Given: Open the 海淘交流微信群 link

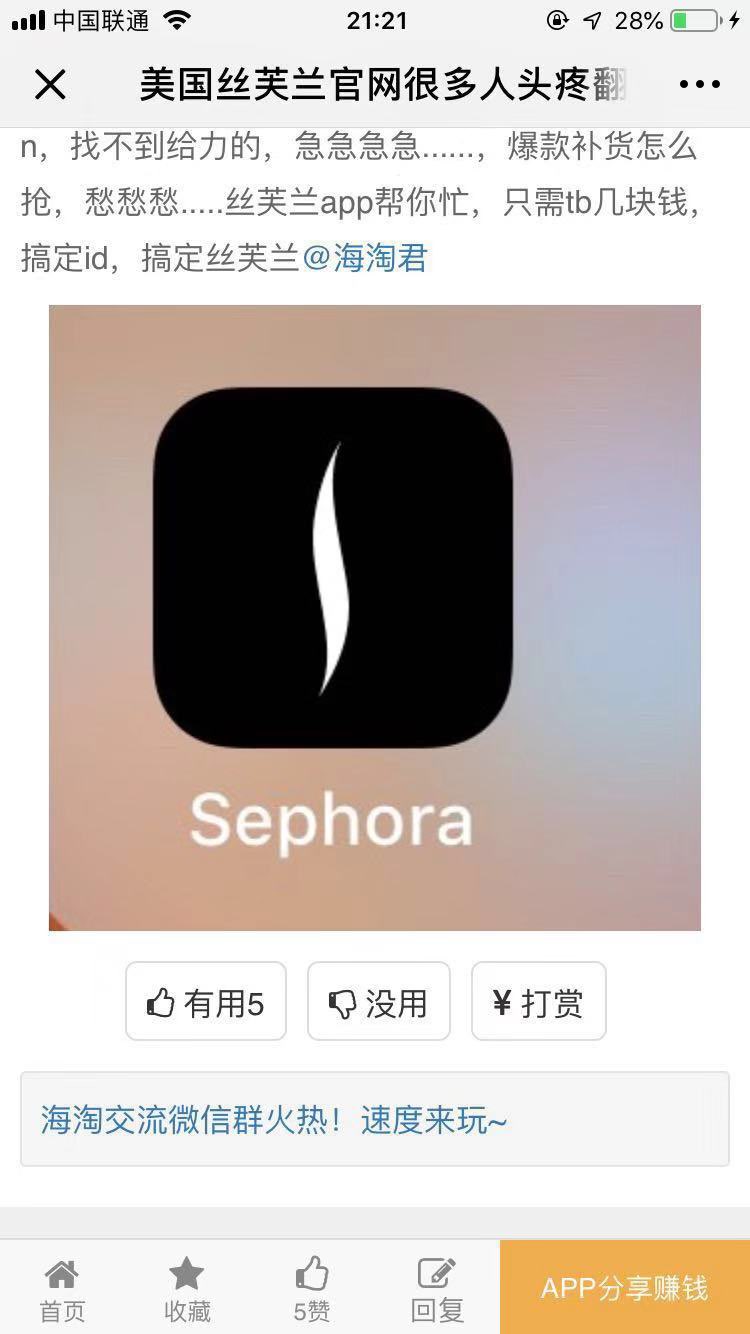Looking at the screenshot, I should coord(274,1119).
